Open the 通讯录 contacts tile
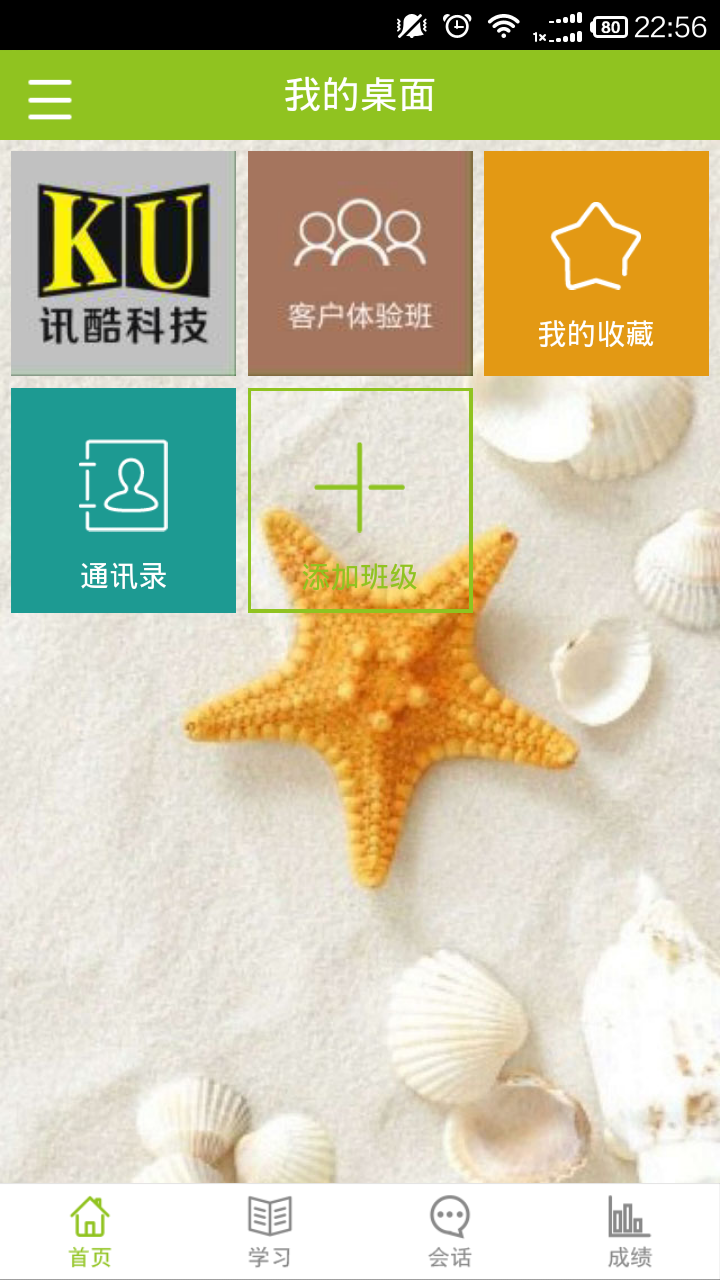The height and width of the screenshot is (1280, 720). tap(123, 500)
